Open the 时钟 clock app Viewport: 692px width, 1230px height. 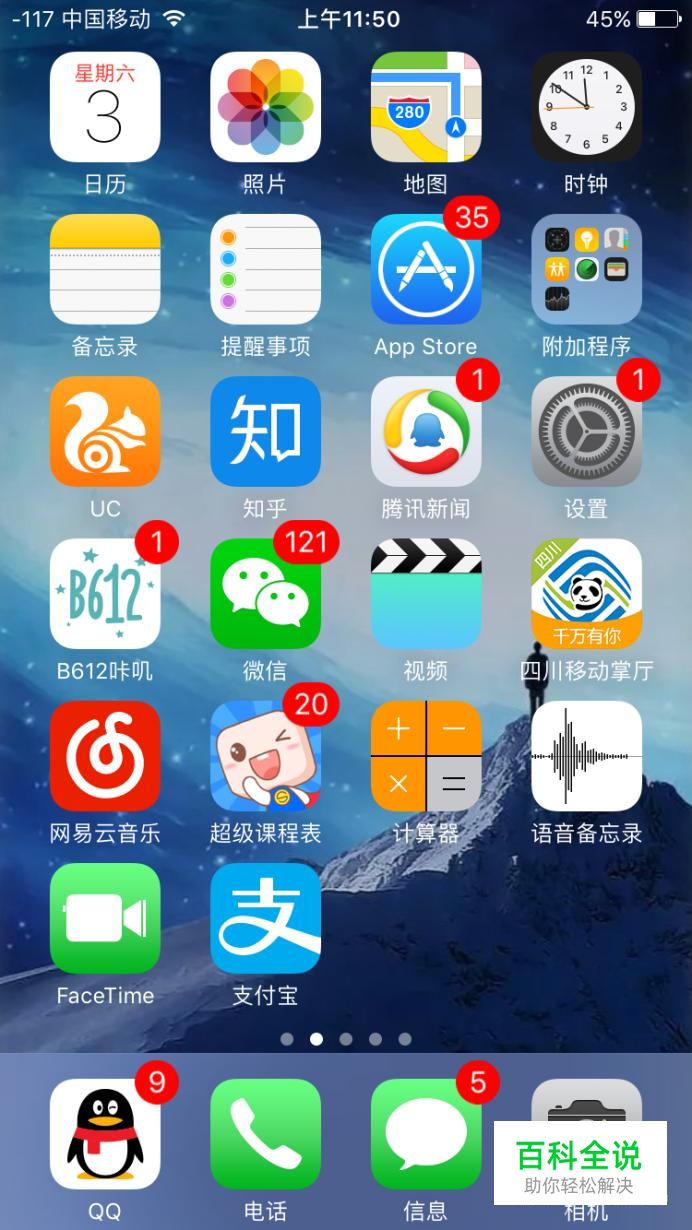click(x=586, y=107)
